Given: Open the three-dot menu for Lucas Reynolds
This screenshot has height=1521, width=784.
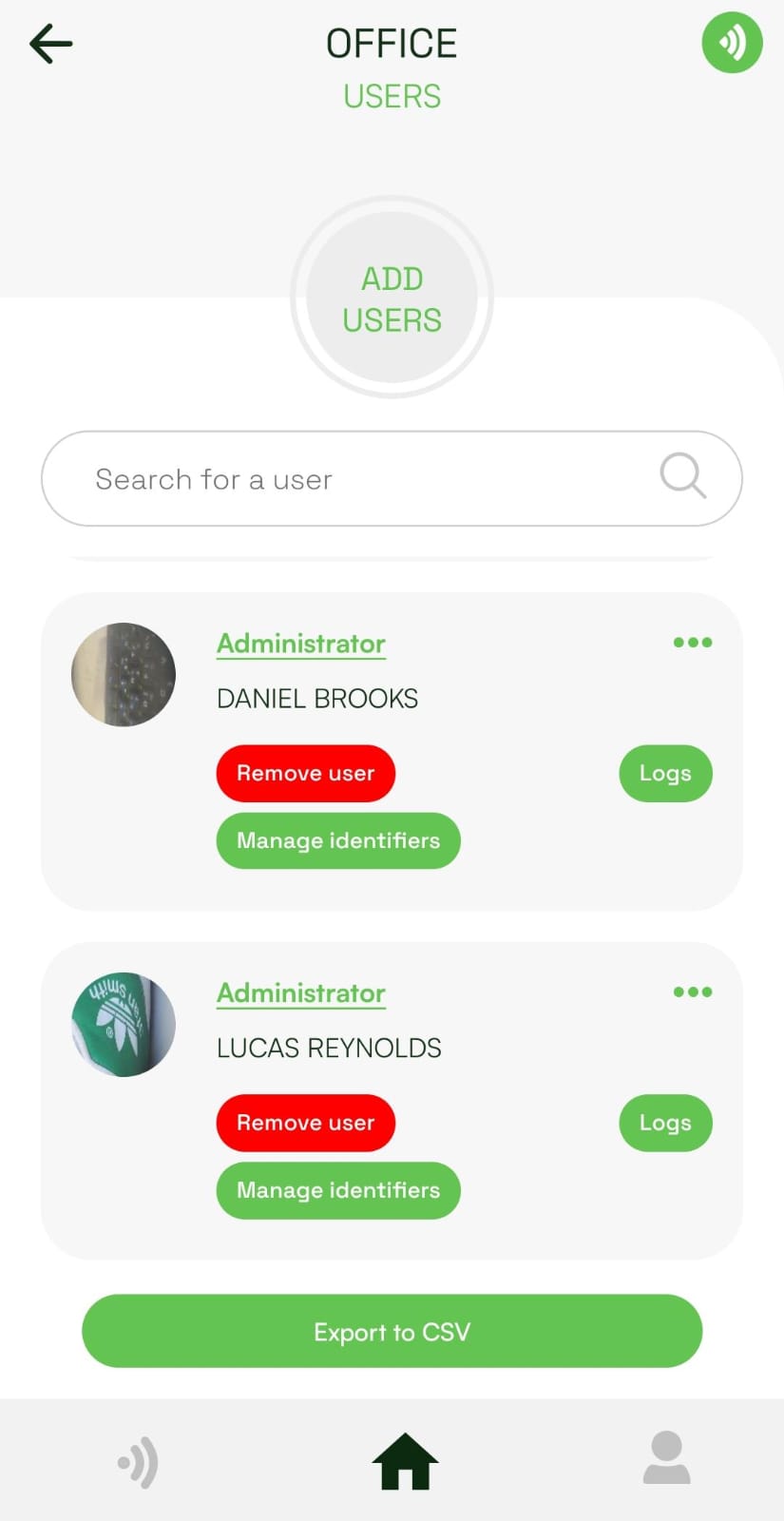Looking at the screenshot, I should point(692,992).
